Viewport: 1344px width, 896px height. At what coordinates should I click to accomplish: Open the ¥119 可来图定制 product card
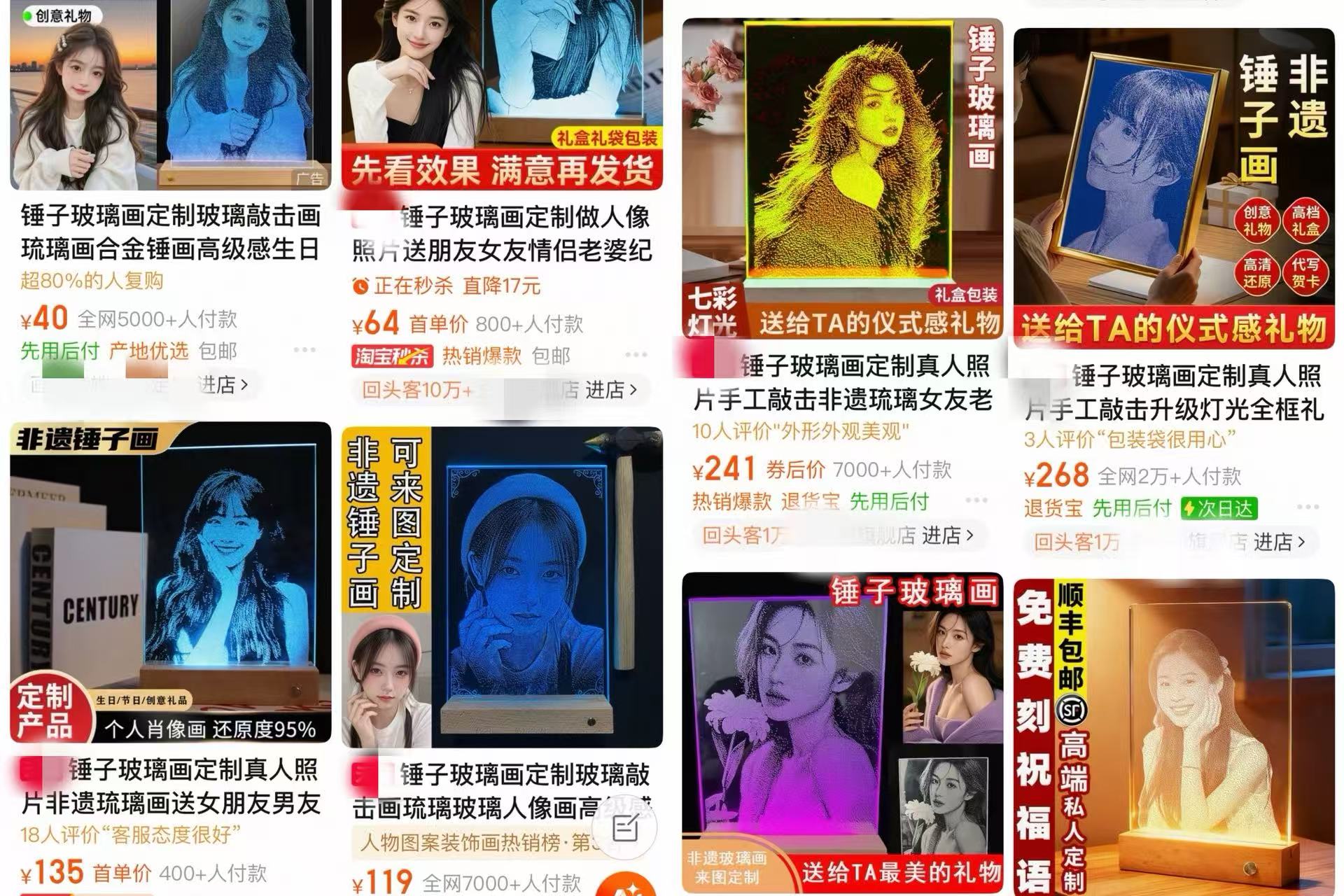(x=501, y=587)
